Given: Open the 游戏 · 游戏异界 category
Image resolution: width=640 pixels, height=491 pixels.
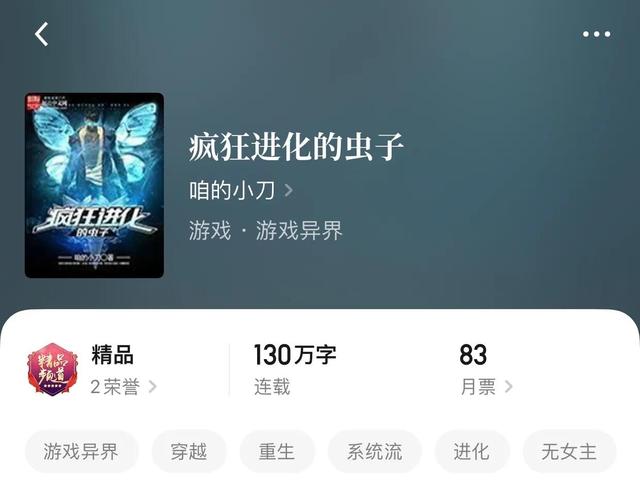Looking at the screenshot, I should pos(265,231).
